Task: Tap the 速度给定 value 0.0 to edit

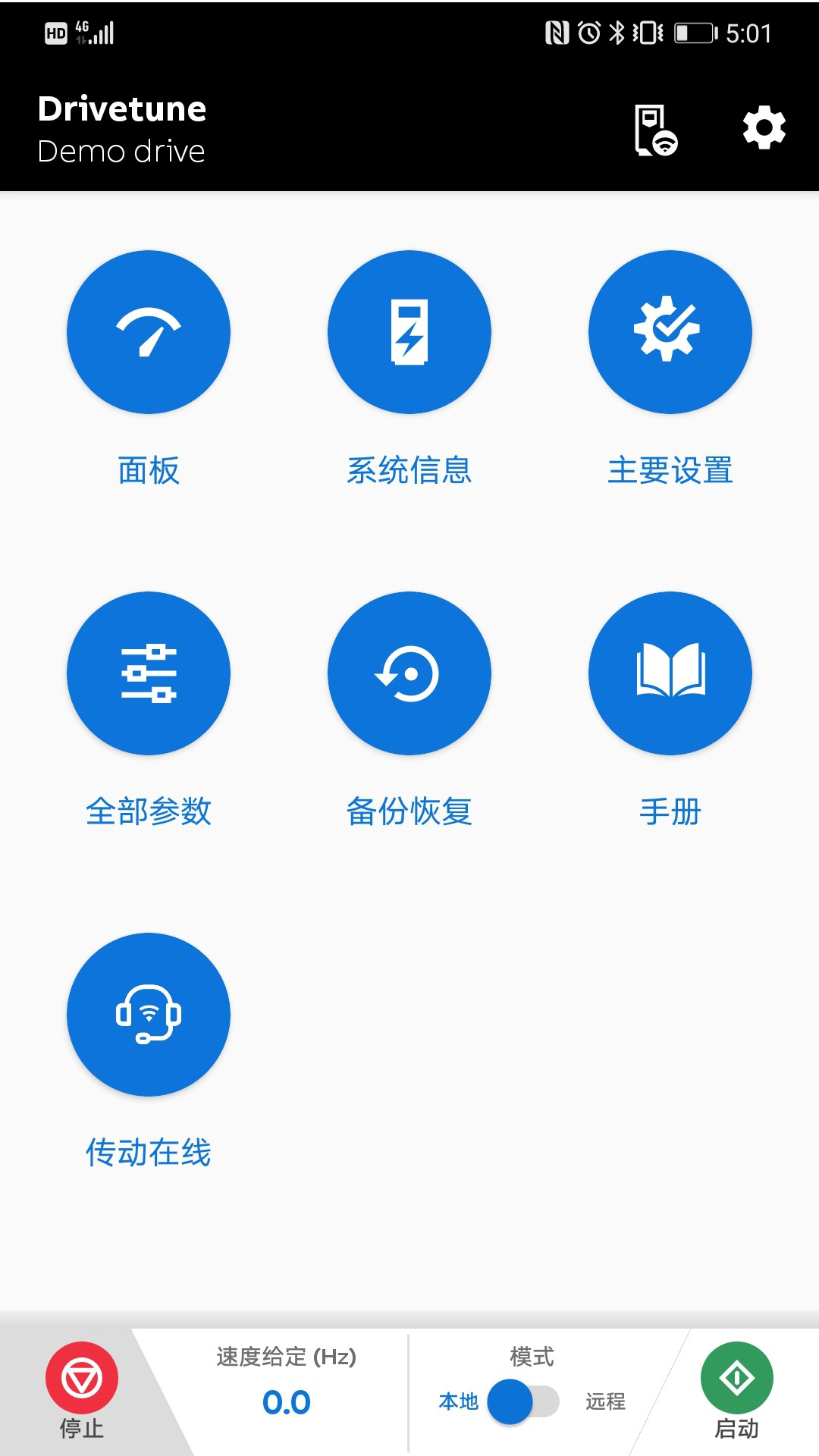Action: pos(285,1401)
